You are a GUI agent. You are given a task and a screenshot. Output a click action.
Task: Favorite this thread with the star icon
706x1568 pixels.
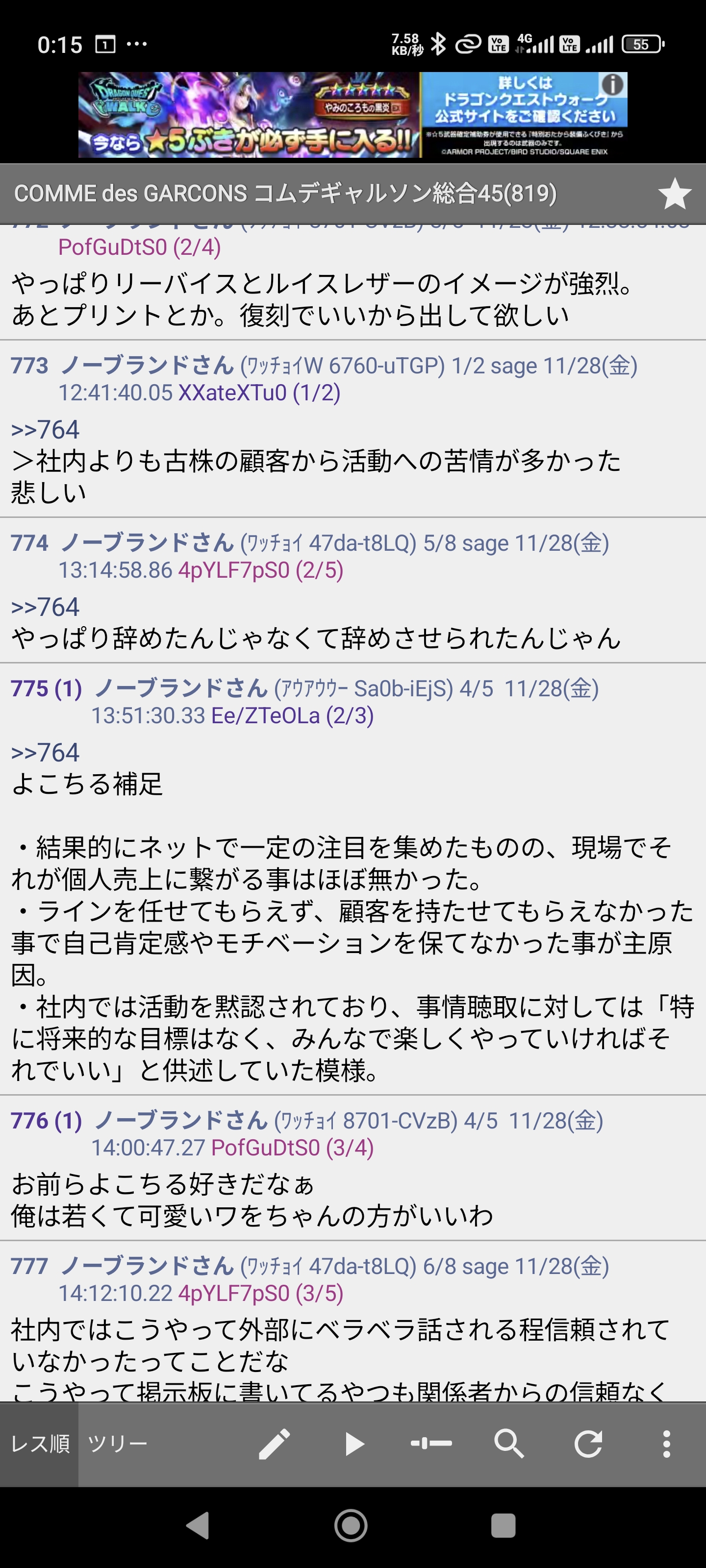click(x=674, y=194)
